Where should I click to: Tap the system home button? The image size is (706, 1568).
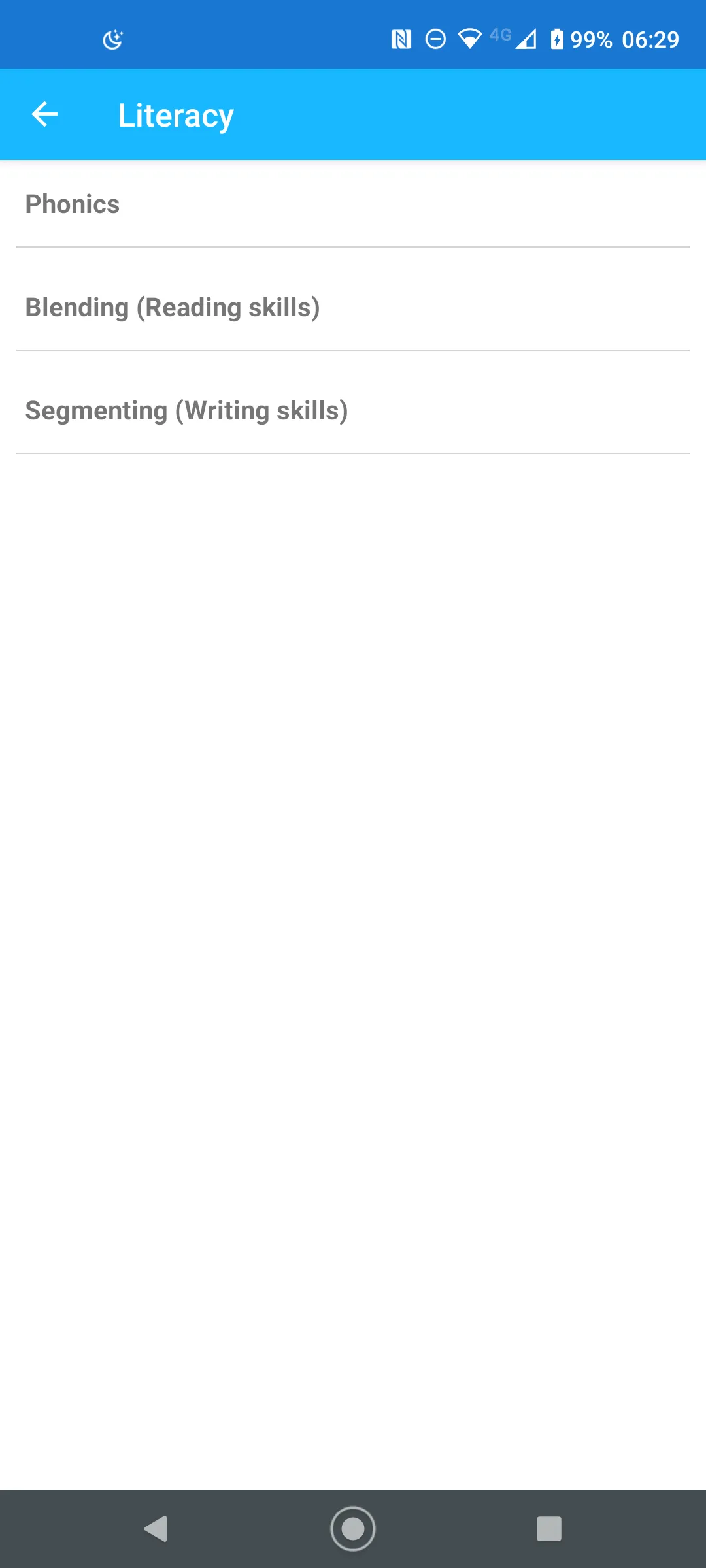click(353, 1529)
